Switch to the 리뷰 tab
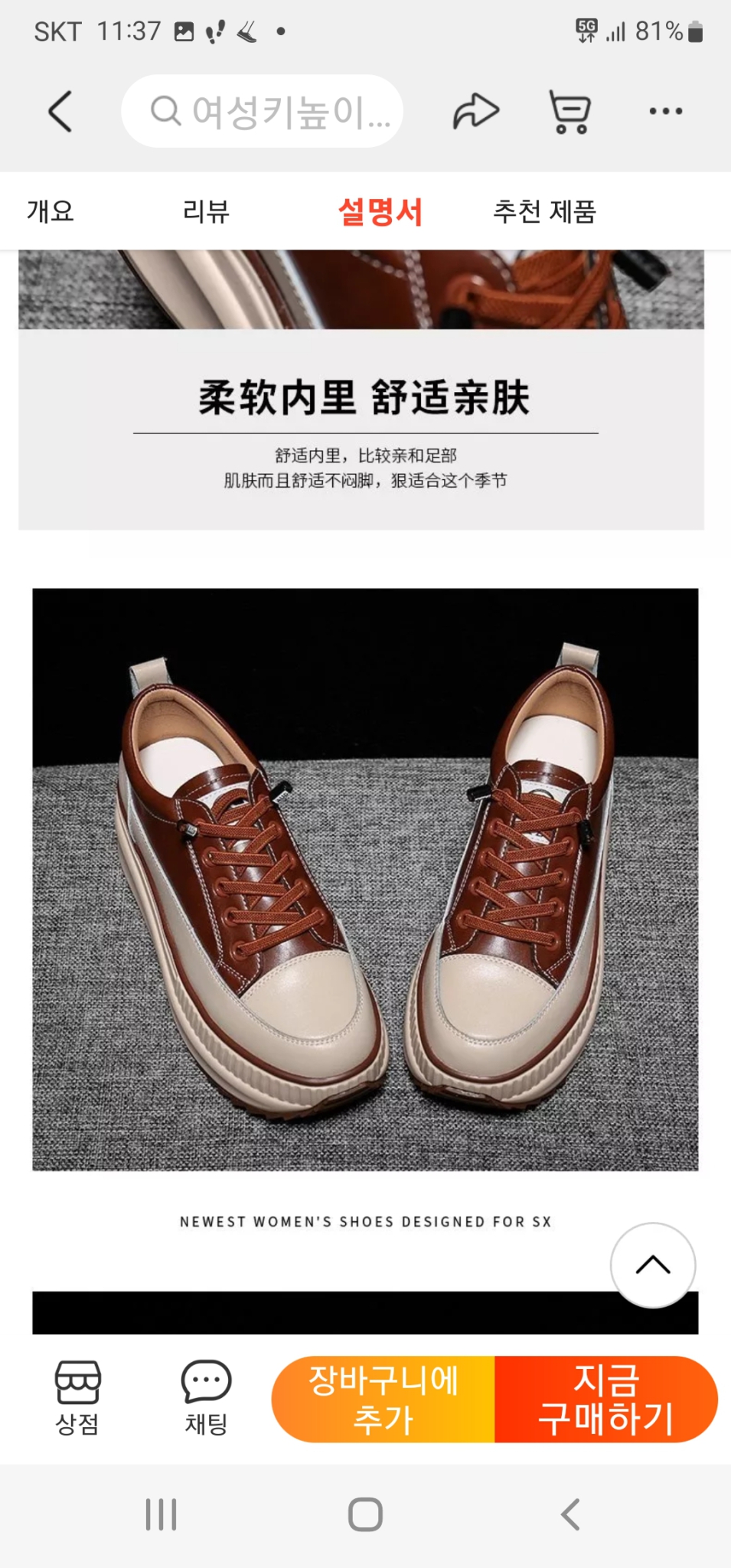 [206, 211]
